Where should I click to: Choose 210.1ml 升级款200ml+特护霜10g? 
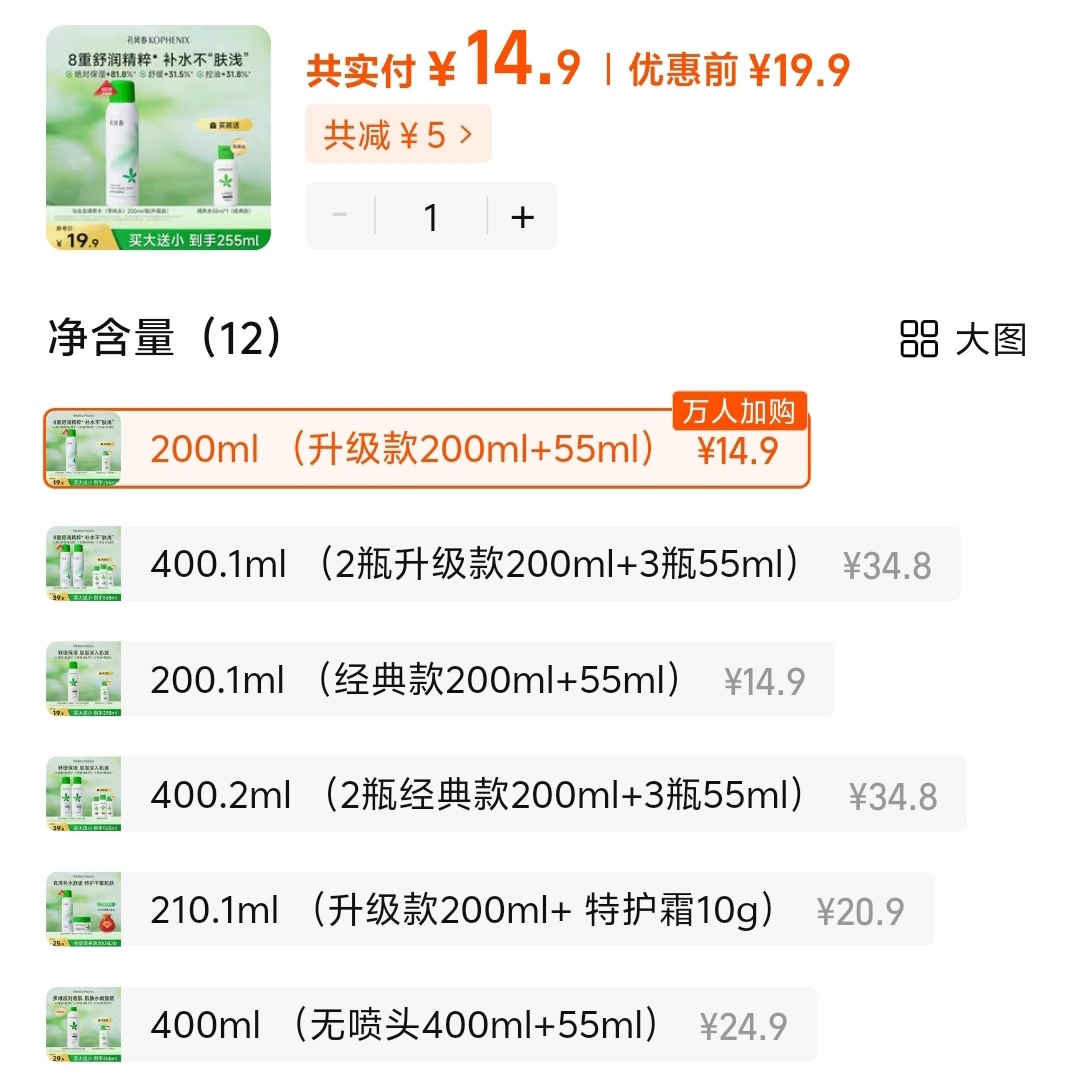click(490, 910)
